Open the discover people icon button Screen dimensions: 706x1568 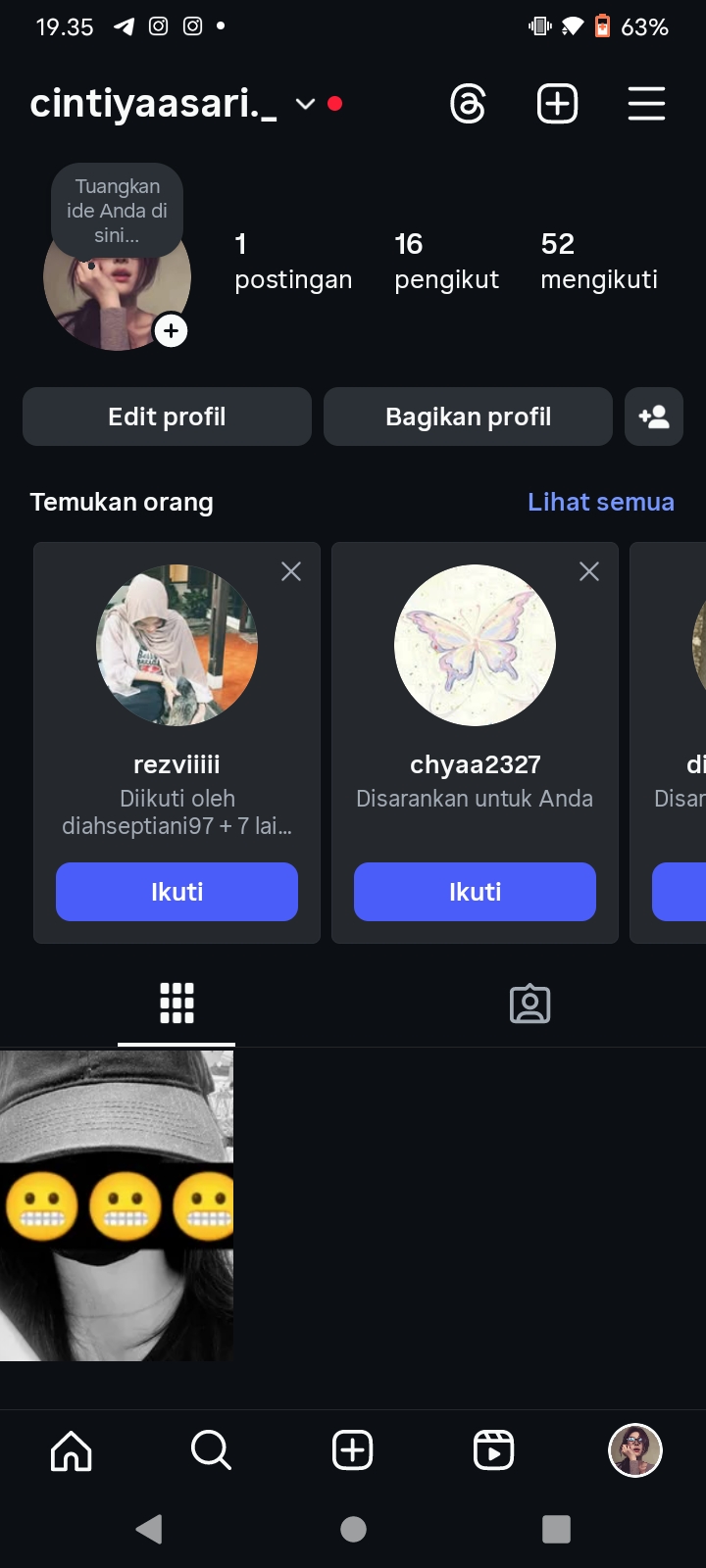(654, 416)
